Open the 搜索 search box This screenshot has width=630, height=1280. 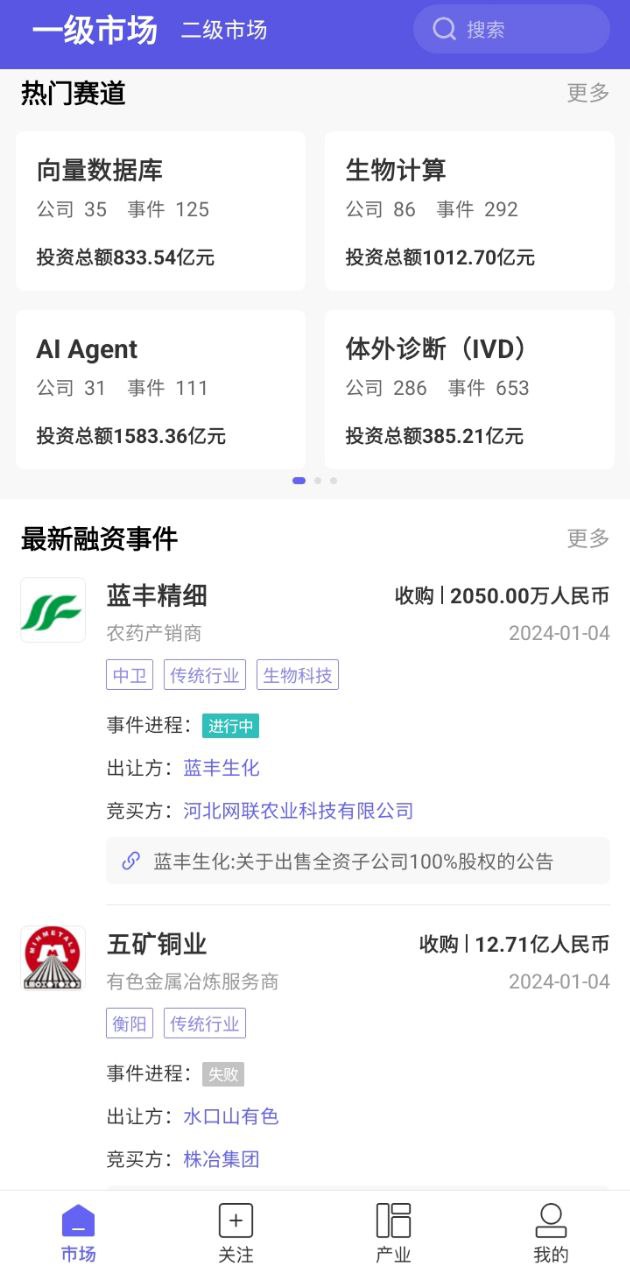[x=510, y=30]
